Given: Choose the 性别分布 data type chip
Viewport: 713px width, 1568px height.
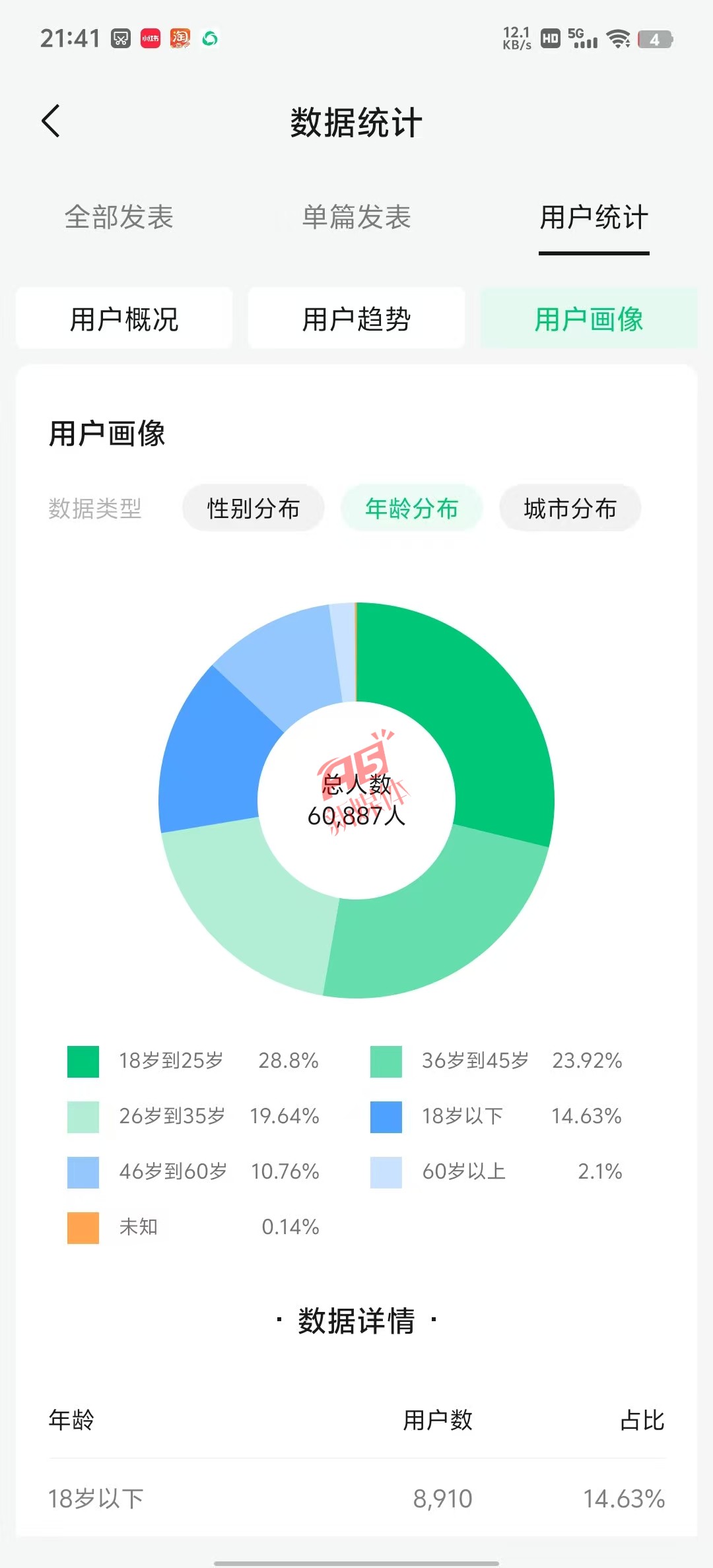Looking at the screenshot, I should coord(254,508).
